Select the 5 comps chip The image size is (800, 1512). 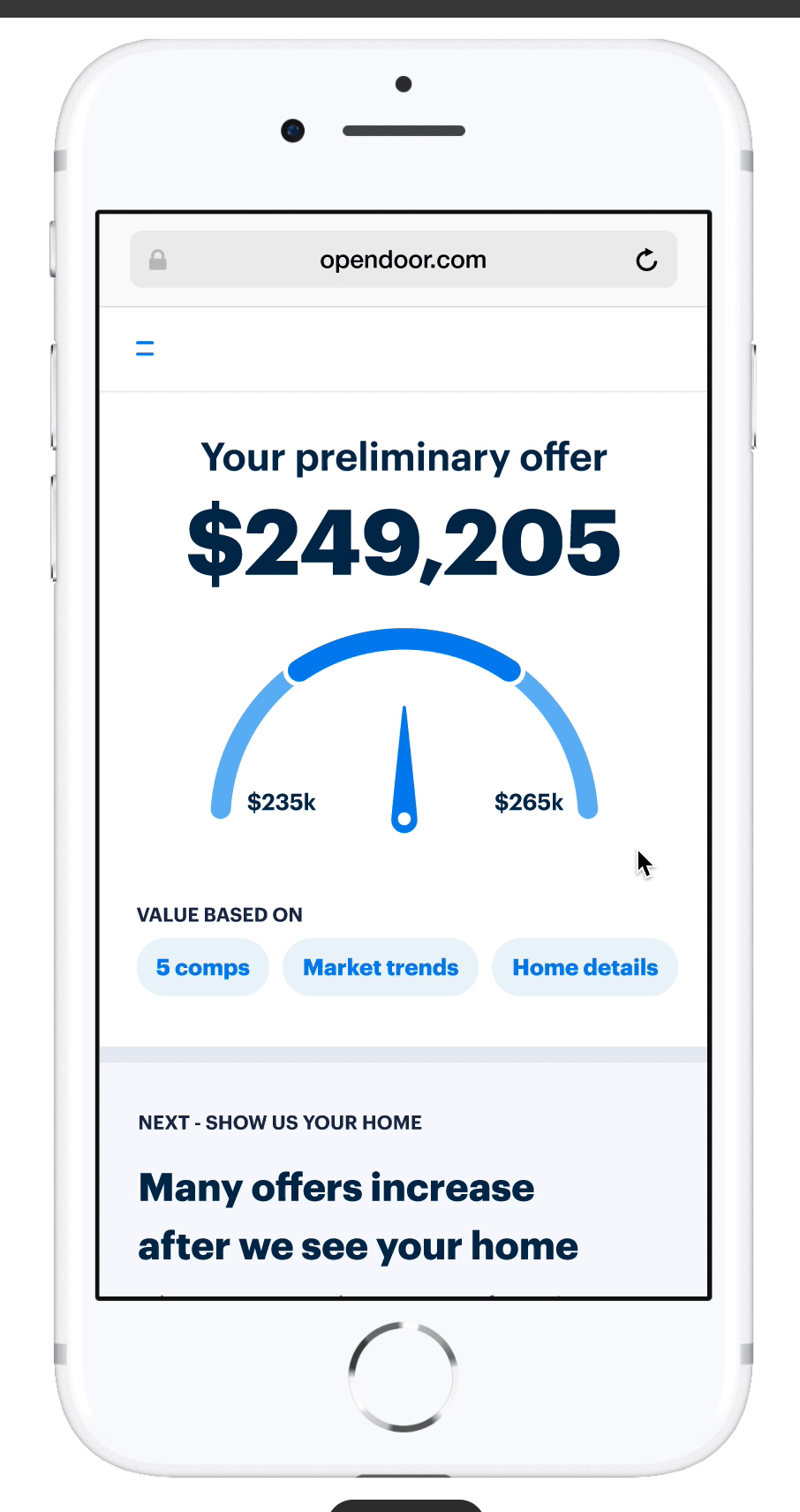click(x=202, y=967)
